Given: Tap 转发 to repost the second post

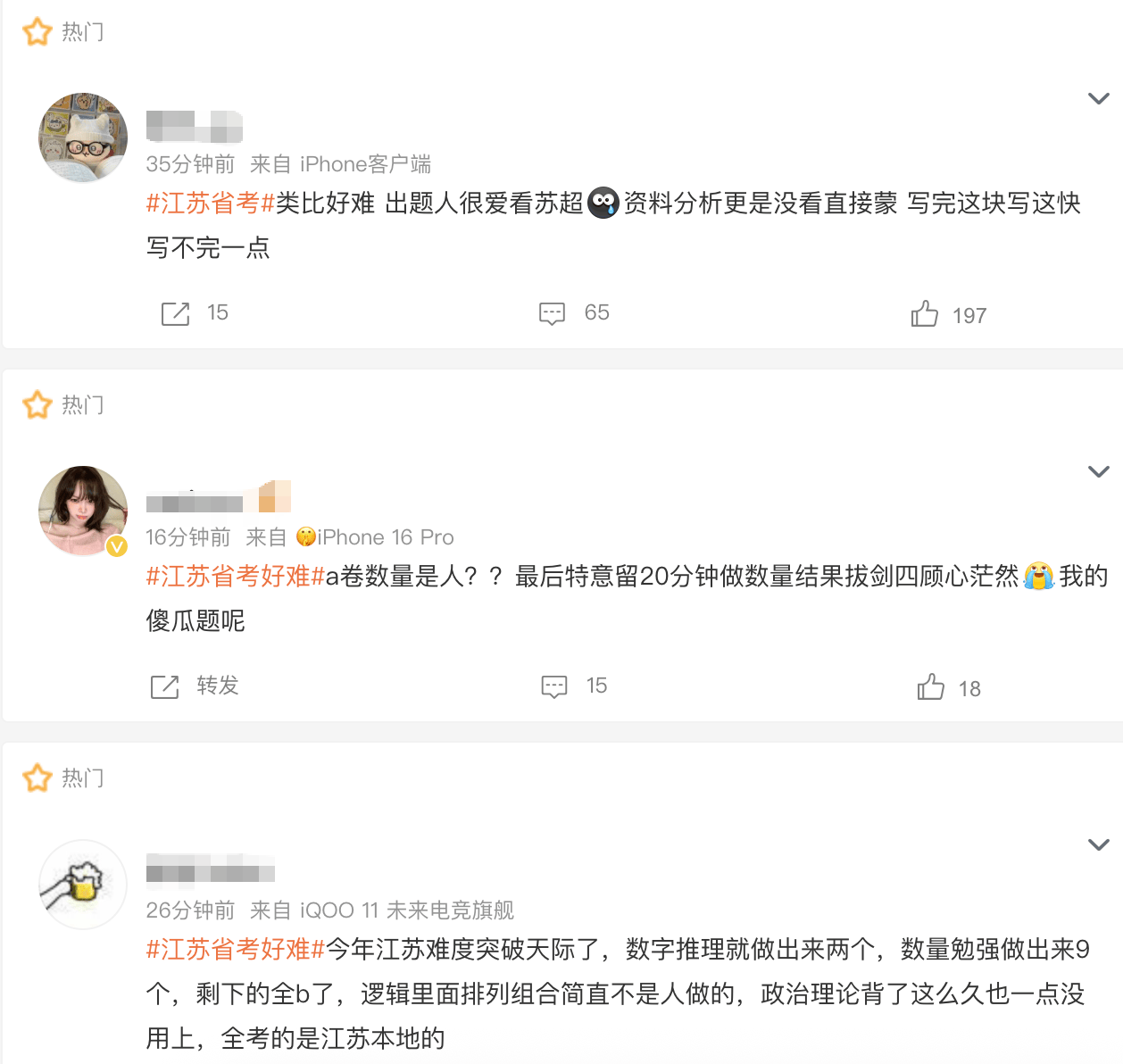Looking at the screenshot, I should [x=166, y=686].
